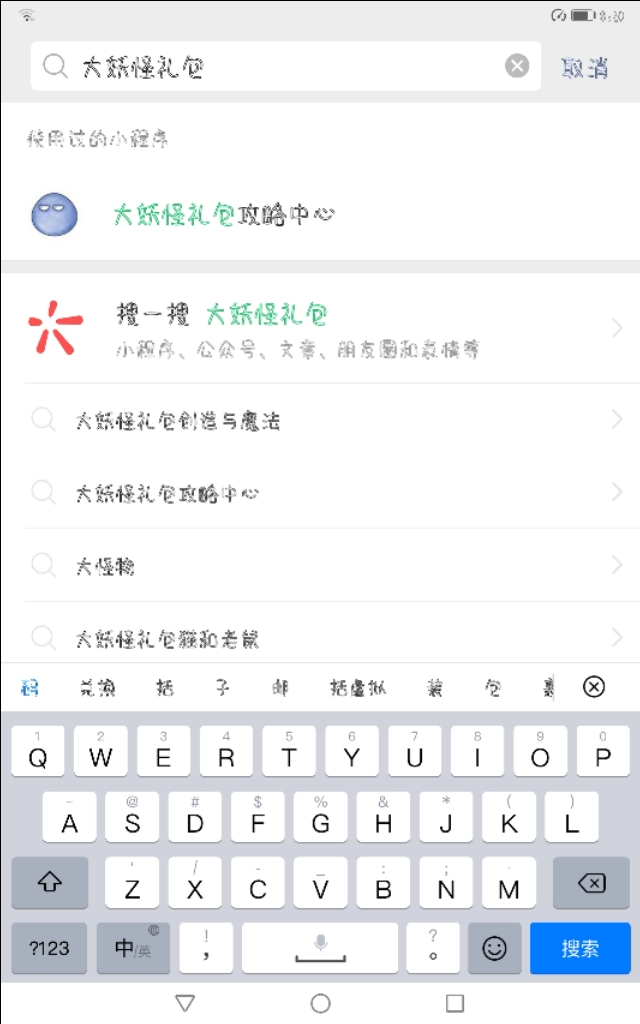Focus the search field containing 大妖怪礼包

[x=285, y=66]
